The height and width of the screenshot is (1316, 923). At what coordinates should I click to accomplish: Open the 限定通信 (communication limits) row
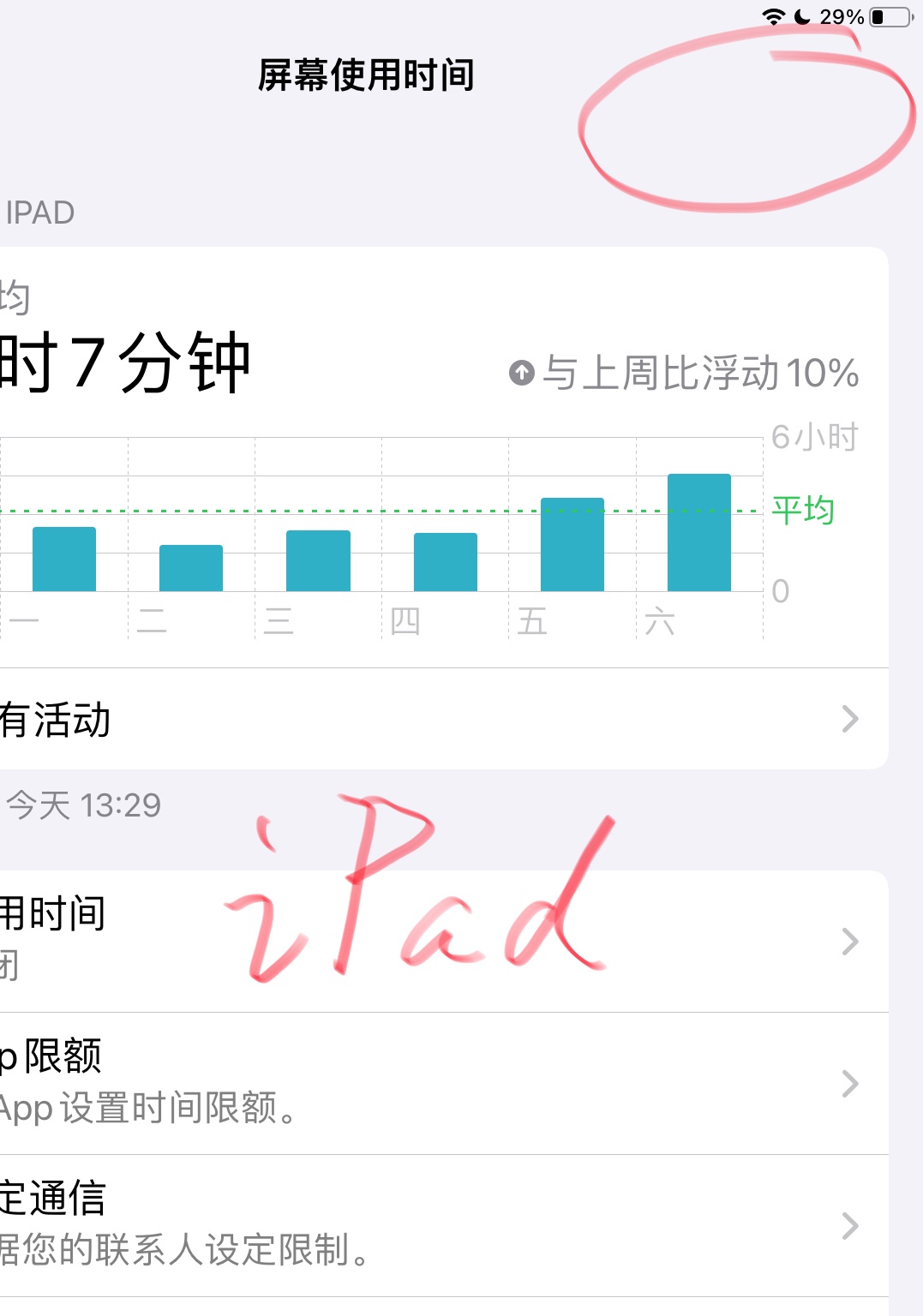(429, 1225)
